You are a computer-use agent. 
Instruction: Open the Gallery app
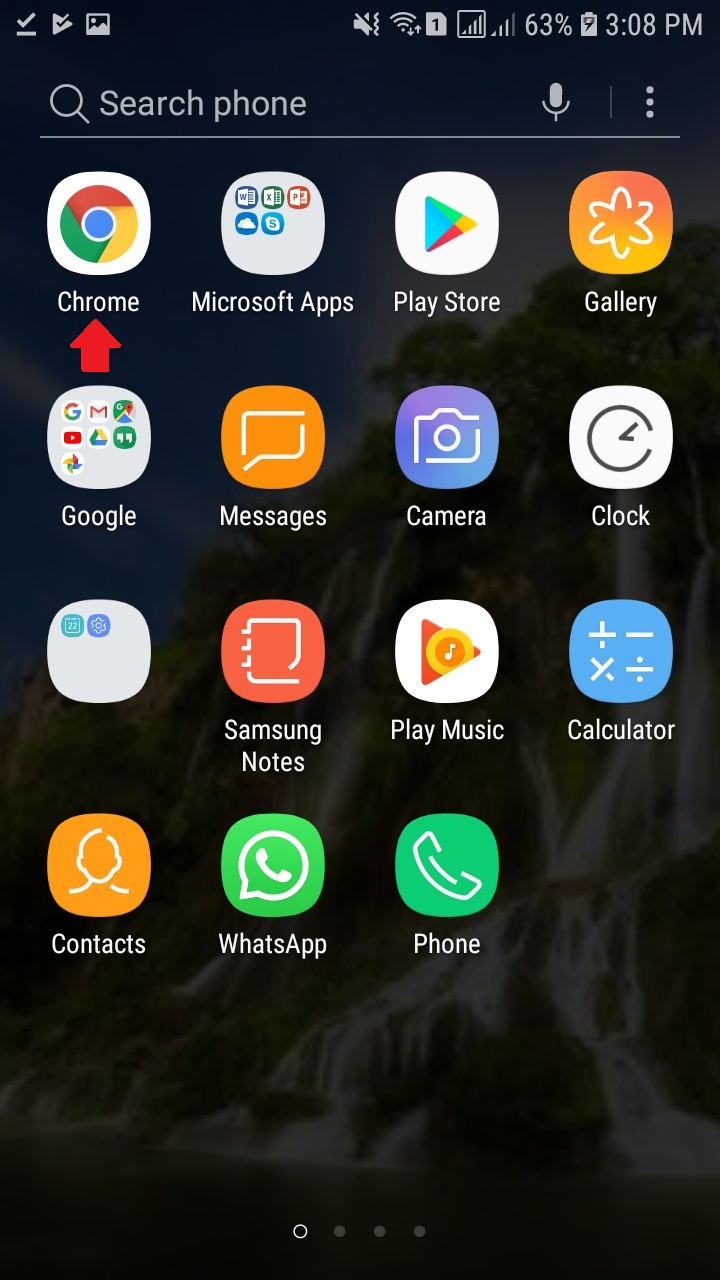[x=620, y=223]
